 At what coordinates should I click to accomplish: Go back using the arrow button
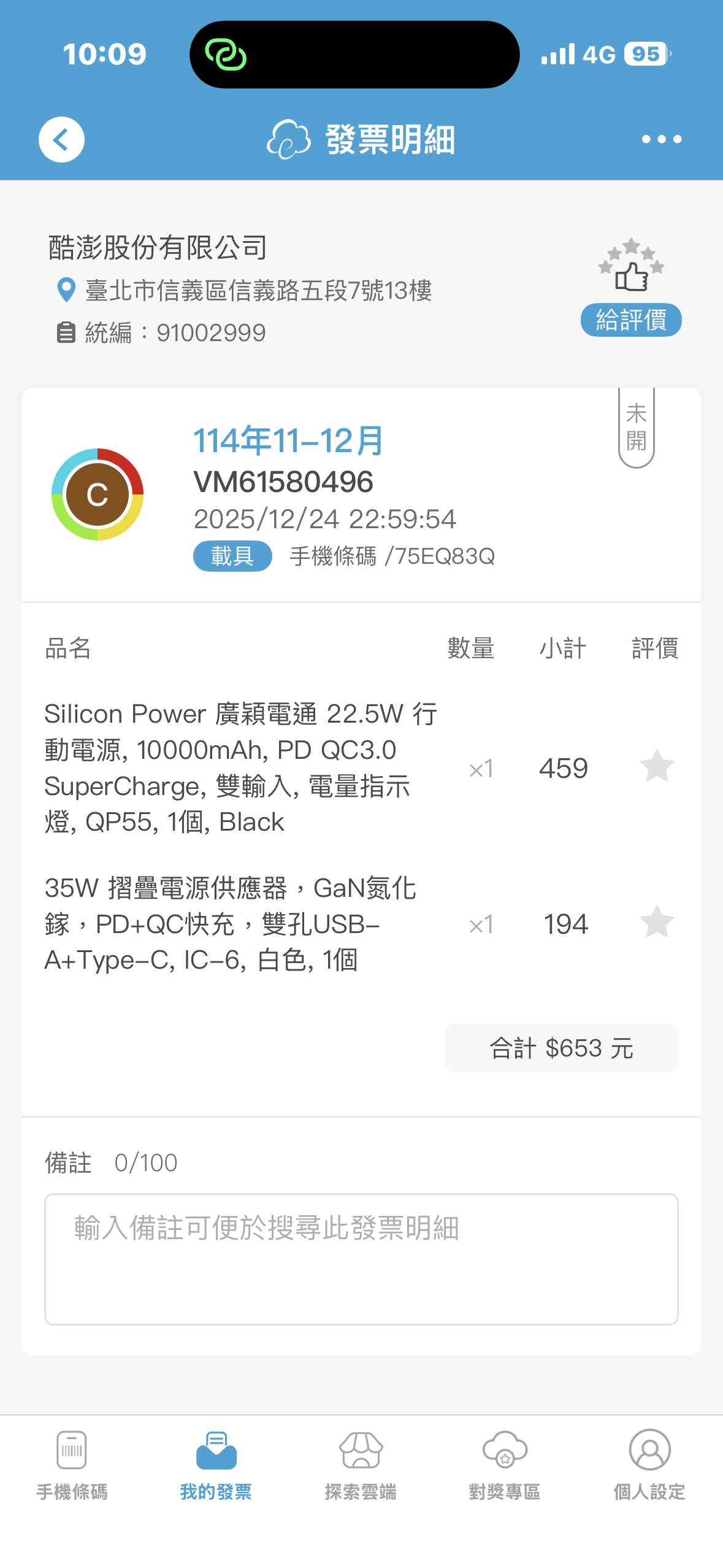tap(61, 140)
